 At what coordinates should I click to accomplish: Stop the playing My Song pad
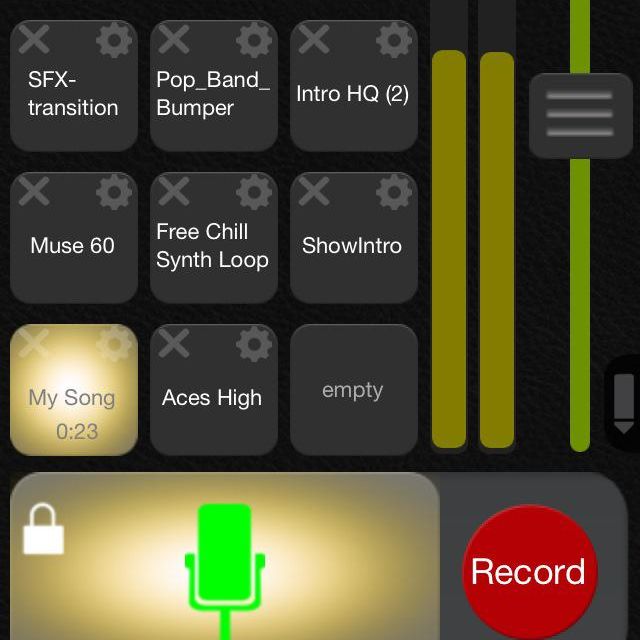click(73, 400)
